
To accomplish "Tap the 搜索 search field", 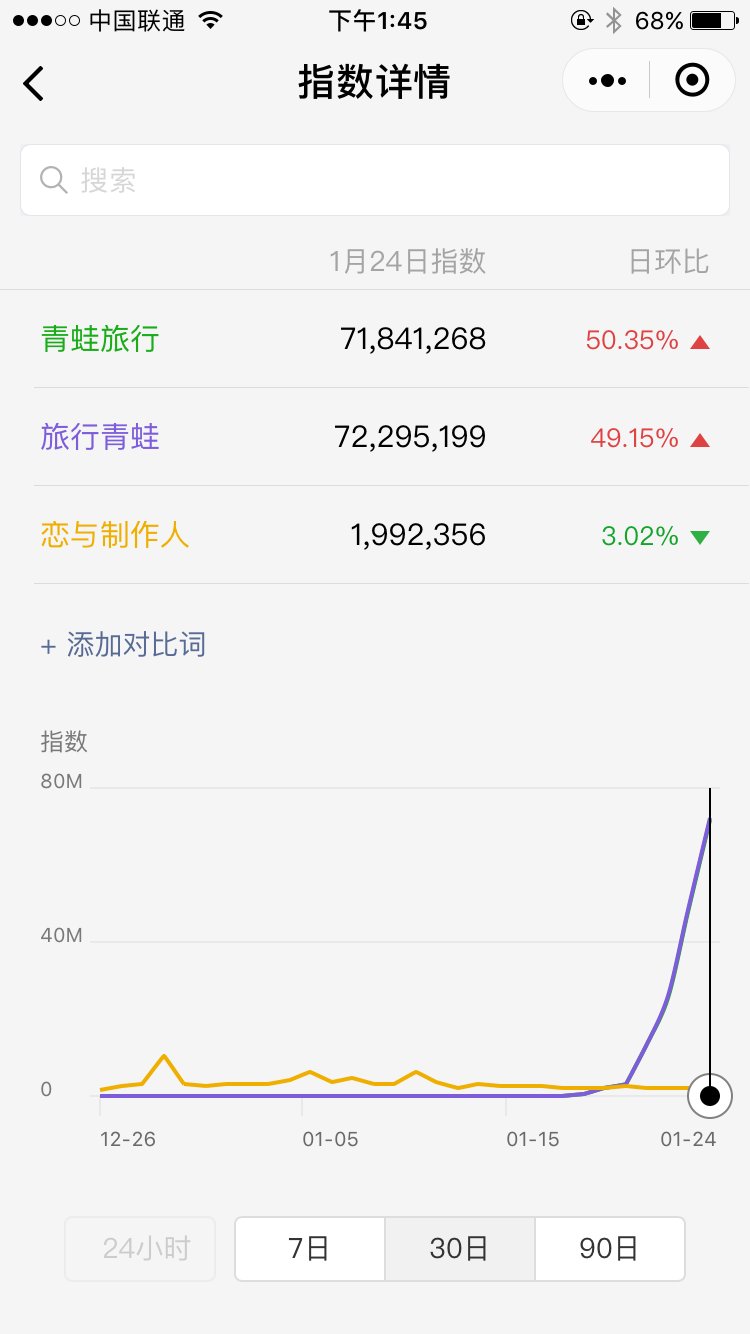I will [375, 180].
